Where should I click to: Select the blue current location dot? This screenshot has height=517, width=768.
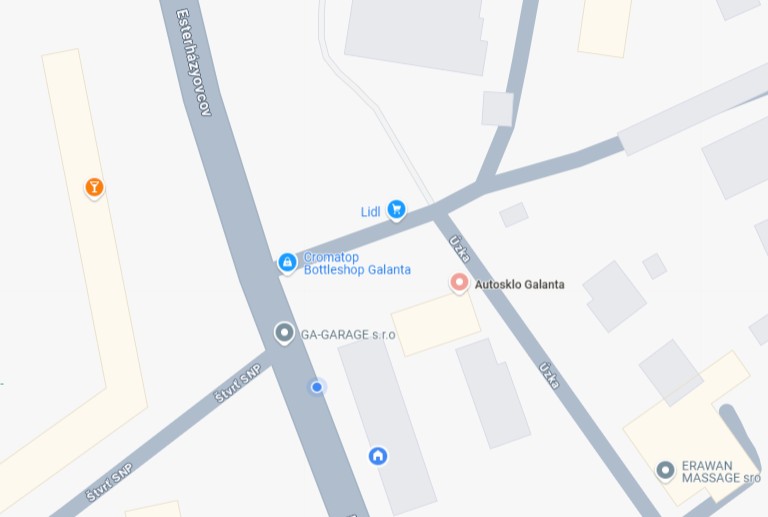tap(317, 386)
